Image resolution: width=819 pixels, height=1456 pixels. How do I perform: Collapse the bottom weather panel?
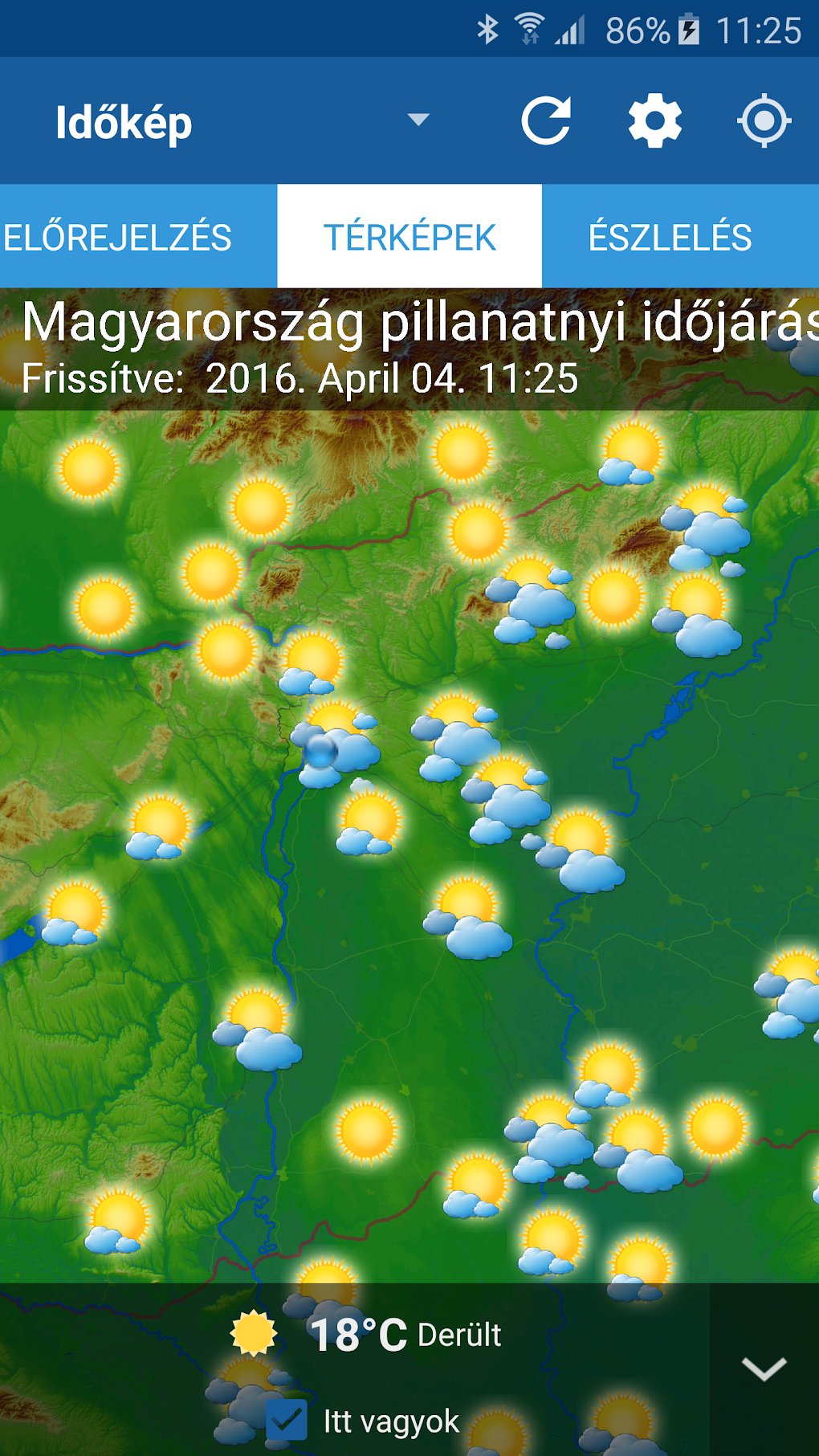(x=764, y=1368)
